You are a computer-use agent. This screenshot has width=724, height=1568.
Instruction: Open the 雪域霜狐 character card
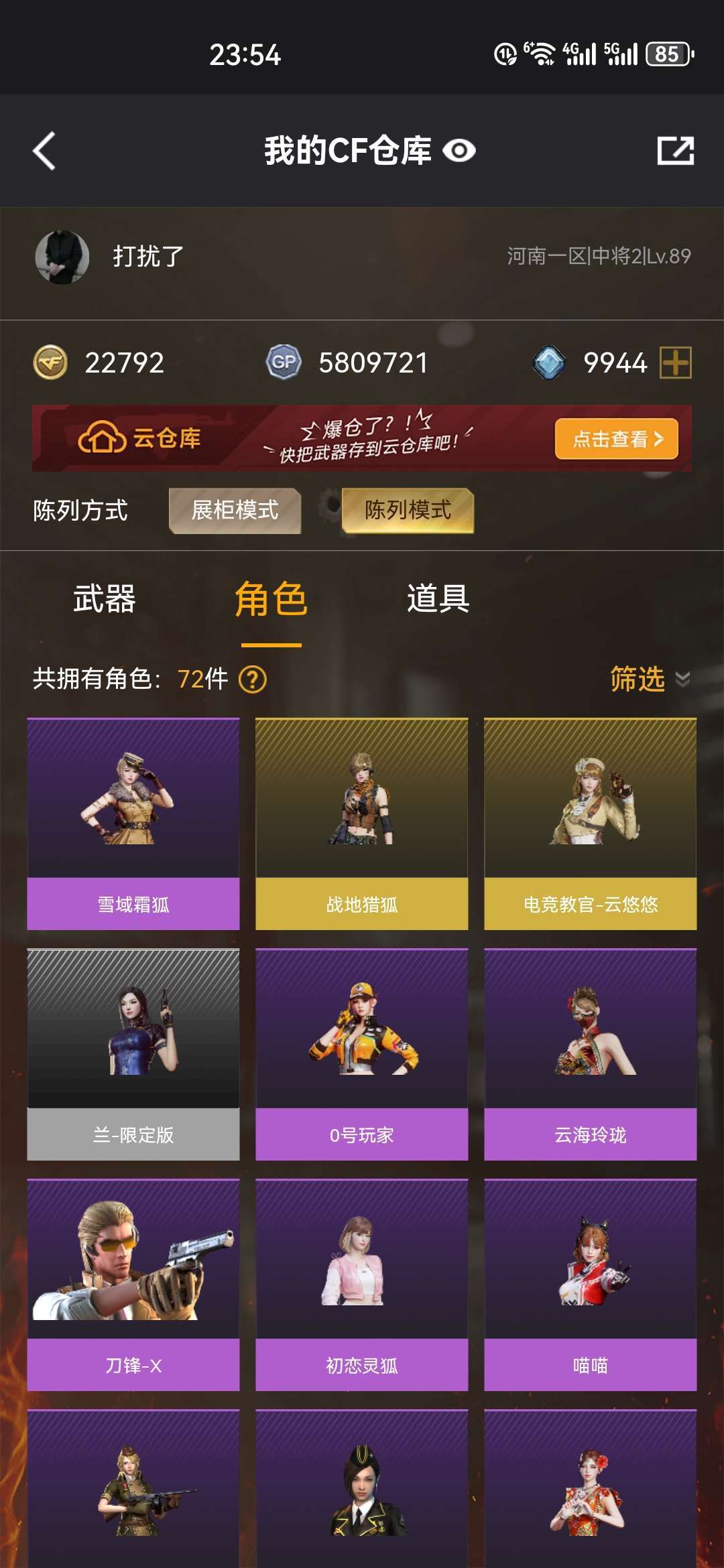[x=133, y=824]
